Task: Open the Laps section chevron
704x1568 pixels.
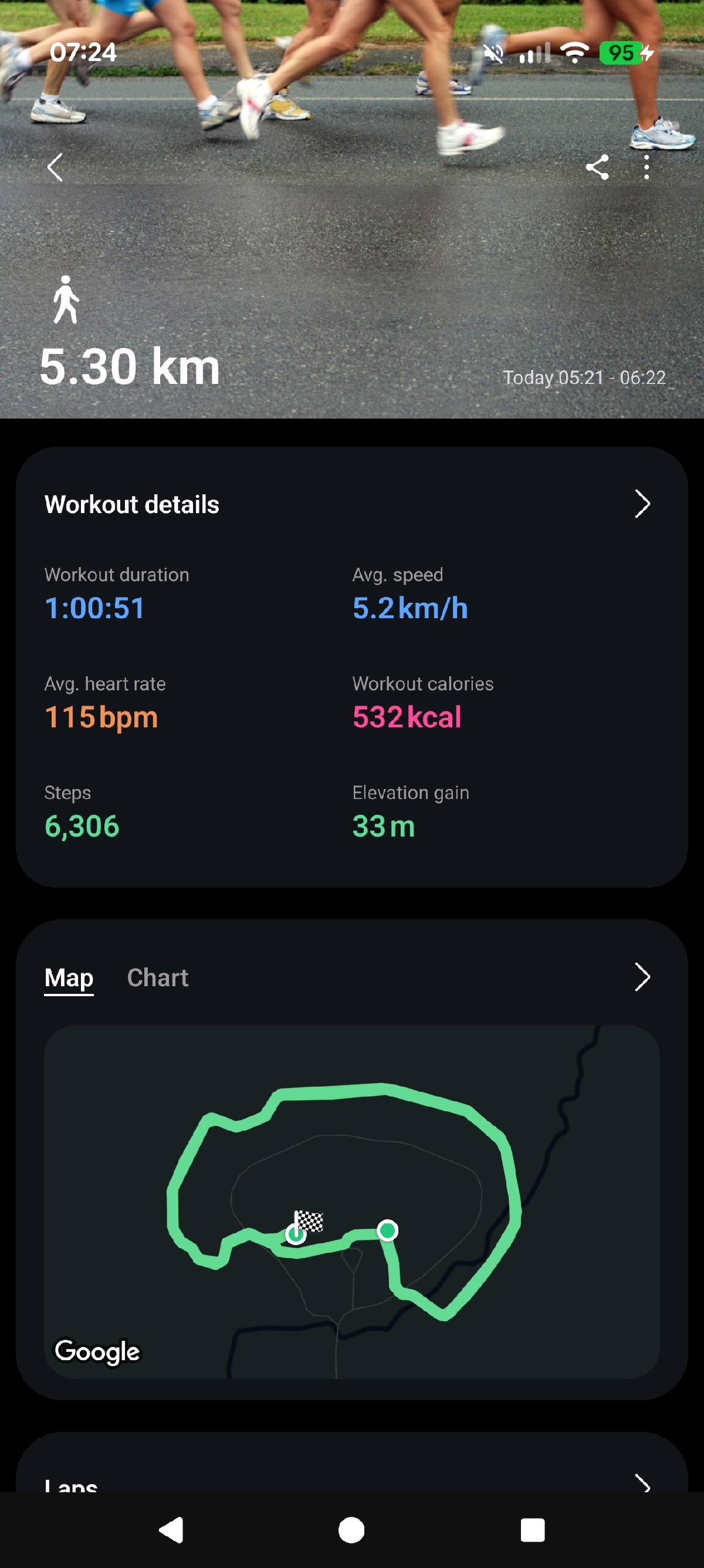Action: [642, 1483]
